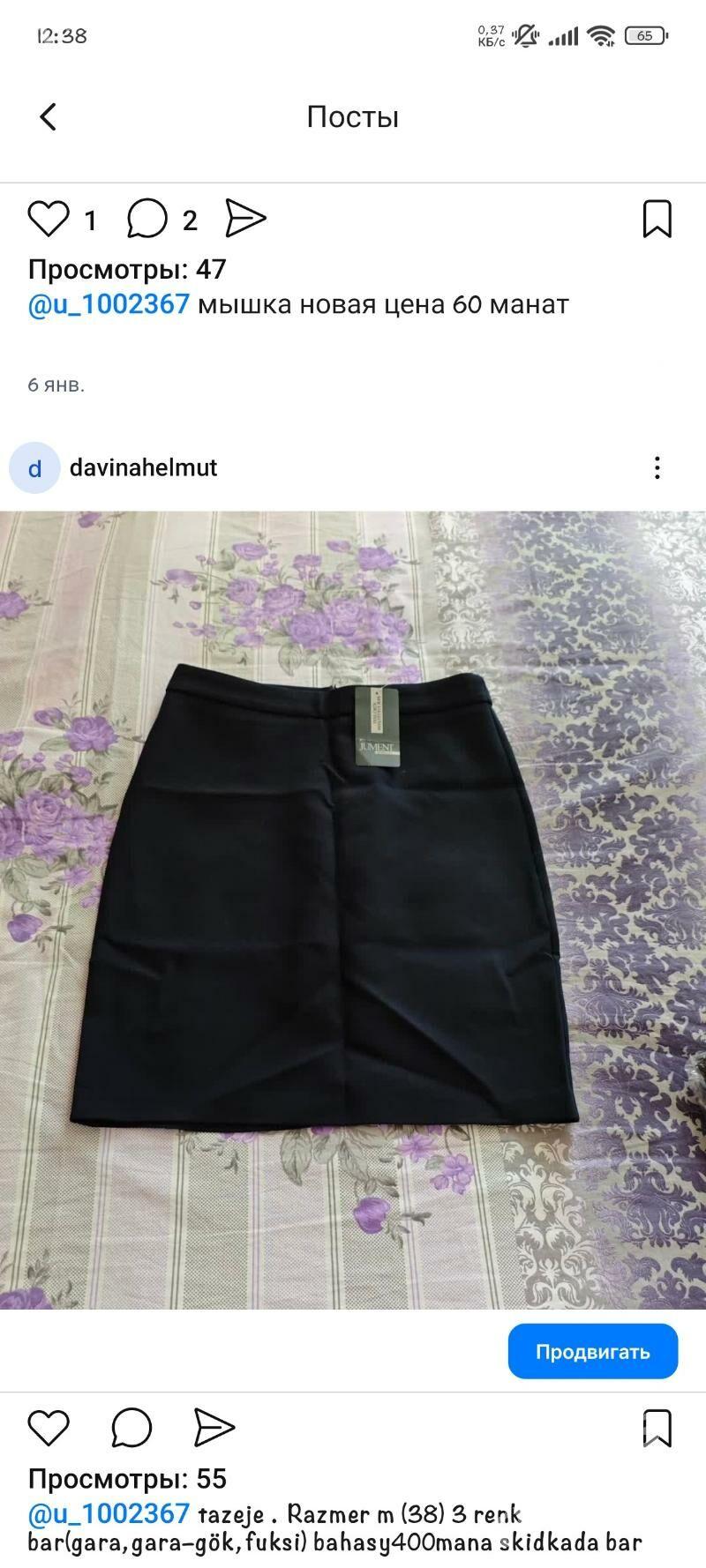706x1568 pixels.
Task: Comment on the black skirt post
Action: (x=131, y=1428)
